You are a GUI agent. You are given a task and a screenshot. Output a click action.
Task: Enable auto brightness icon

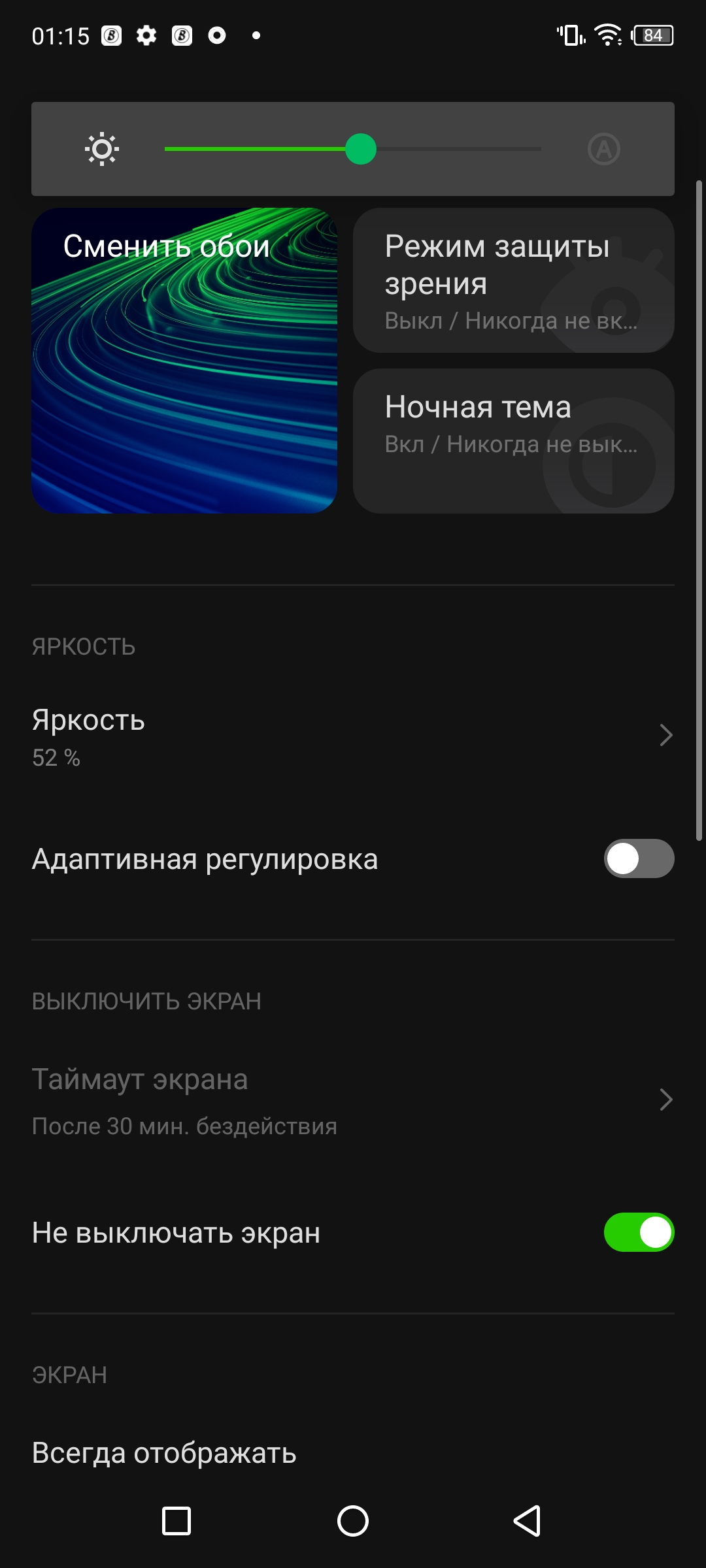[x=603, y=149]
